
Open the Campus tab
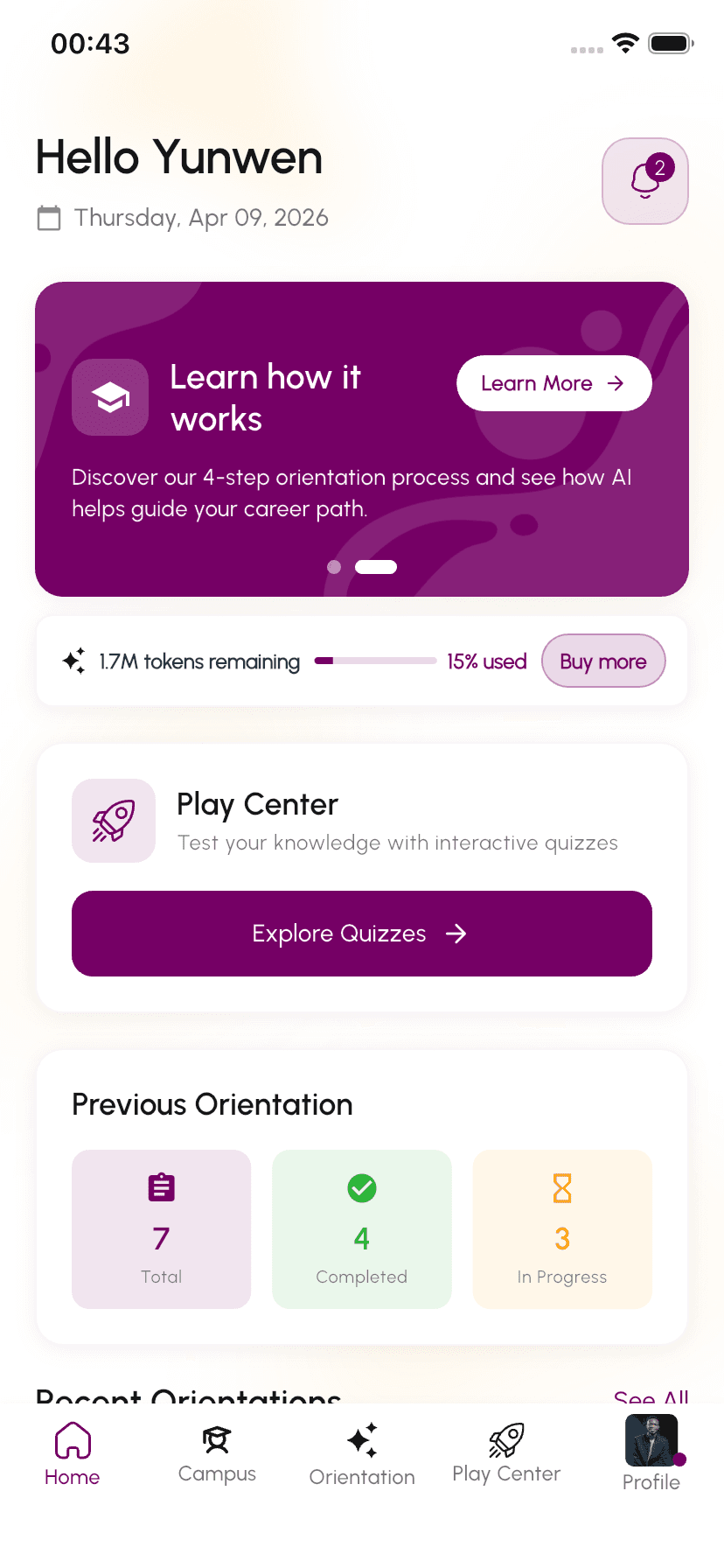[216, 1439]
